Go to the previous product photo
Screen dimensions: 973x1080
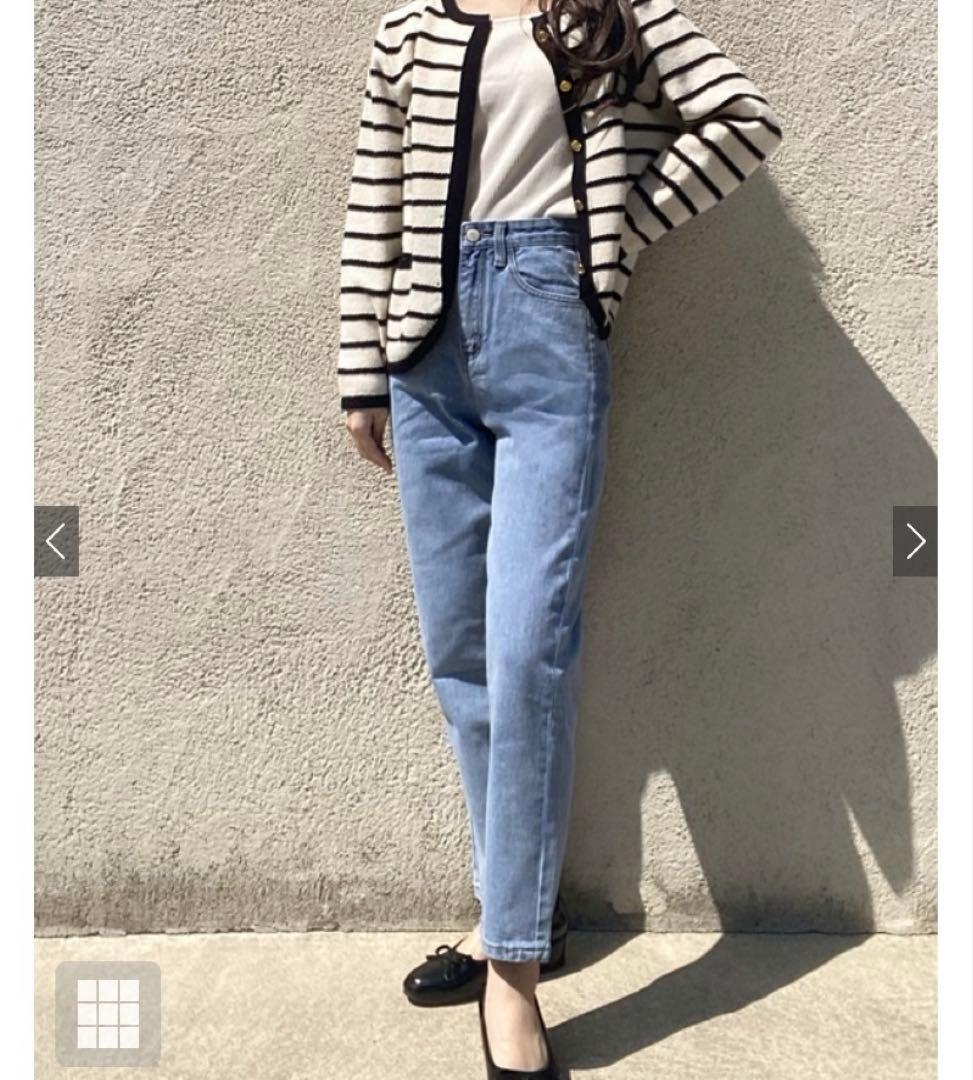click(56, 541)
